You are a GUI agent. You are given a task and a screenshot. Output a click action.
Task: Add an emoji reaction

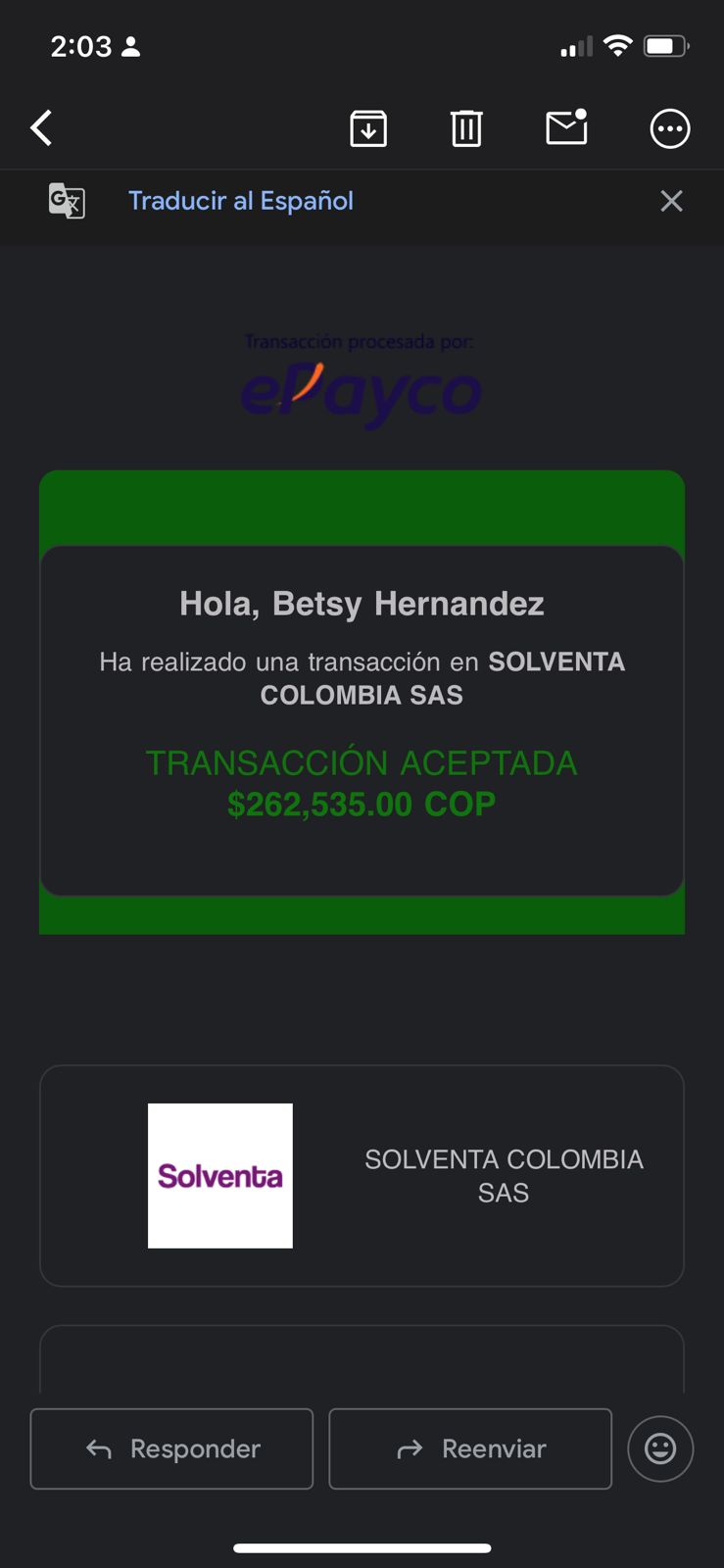pyautogui.click(x=660, y=1448)
